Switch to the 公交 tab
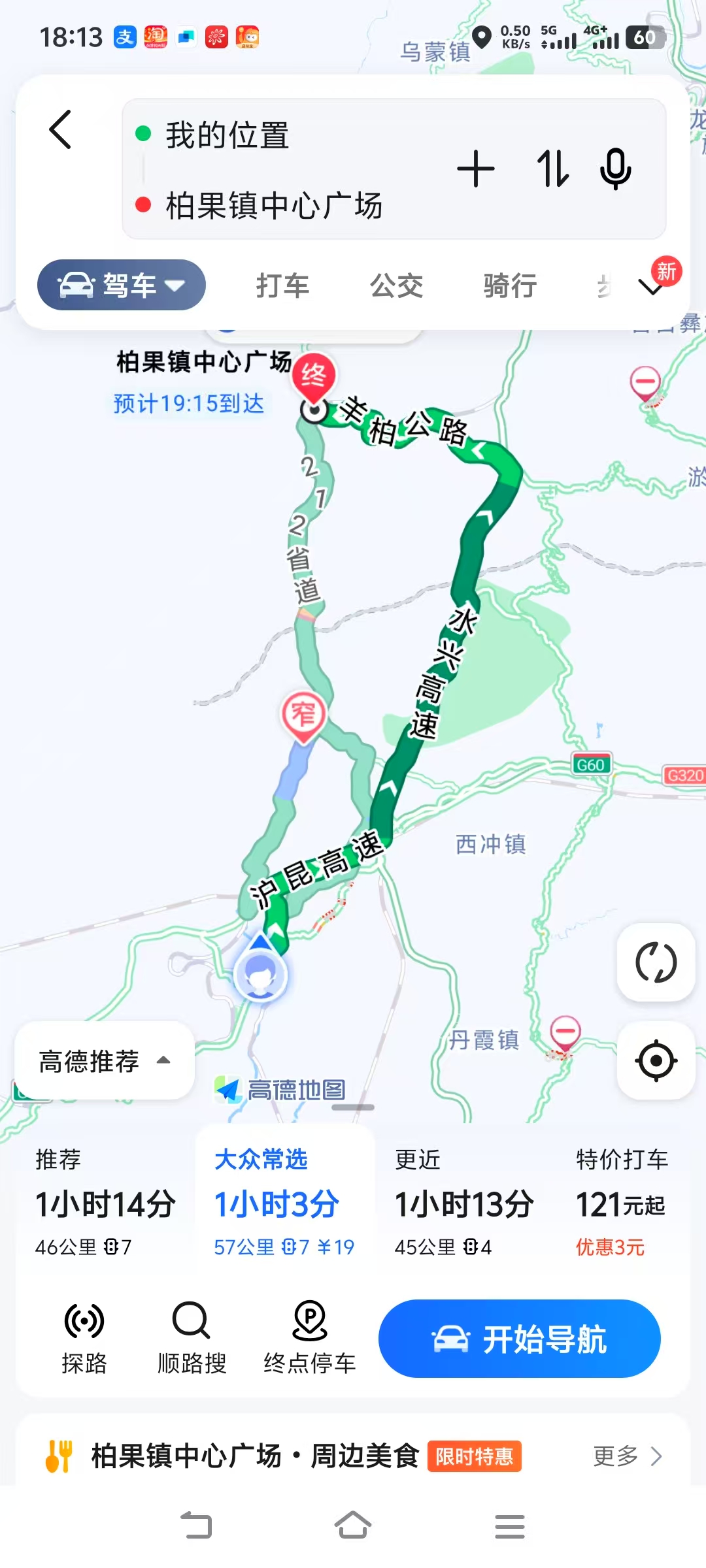 point(396,286)
